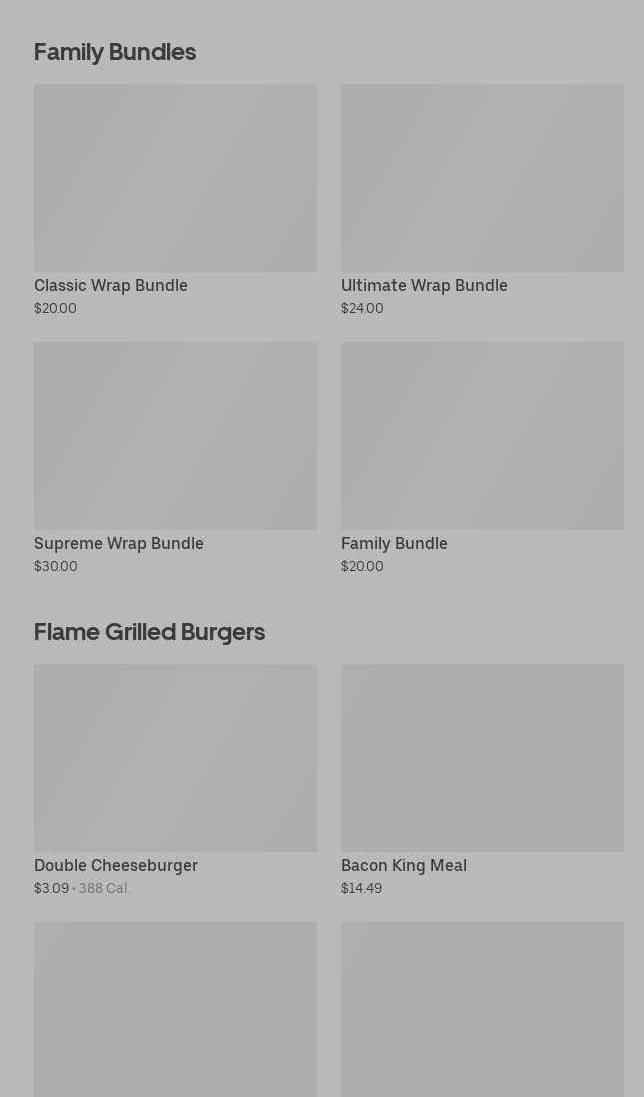Choose the Double Cheeseburger item
Image resolution: width=644 pixels, height=1097 pixels.
pyautogui.click(x=175, y=781)
